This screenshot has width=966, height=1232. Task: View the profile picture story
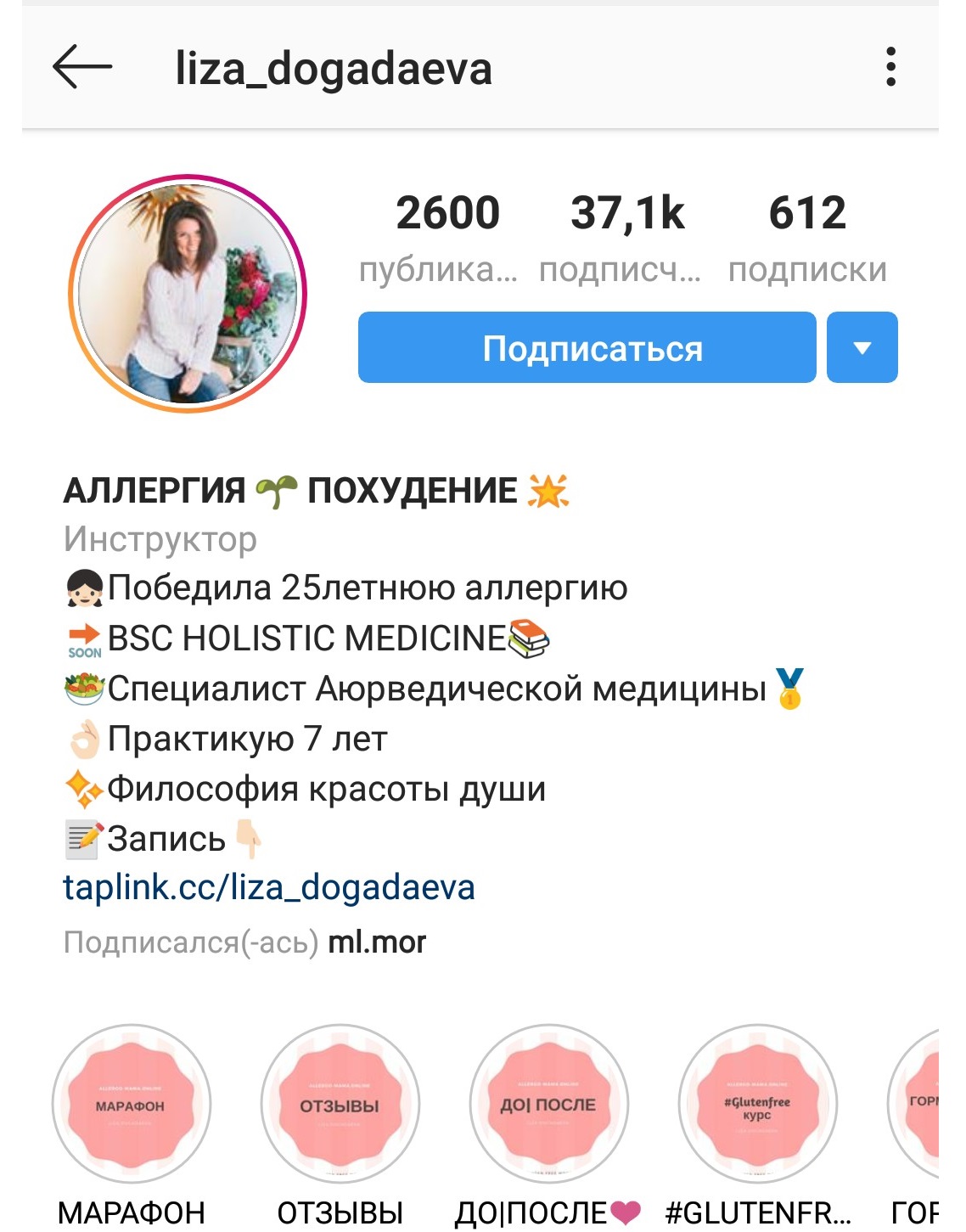[188, 294]
